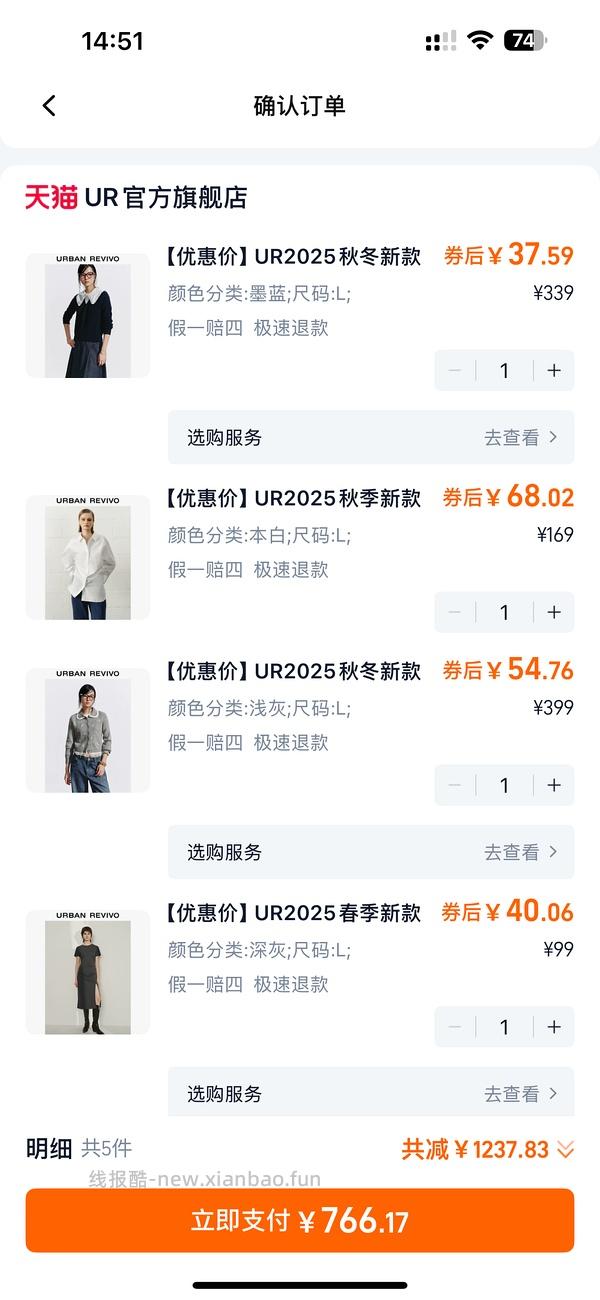Increase quantity of the 墨蓝 item
This screenshot has width=600, height=1300.
(554, 370)
